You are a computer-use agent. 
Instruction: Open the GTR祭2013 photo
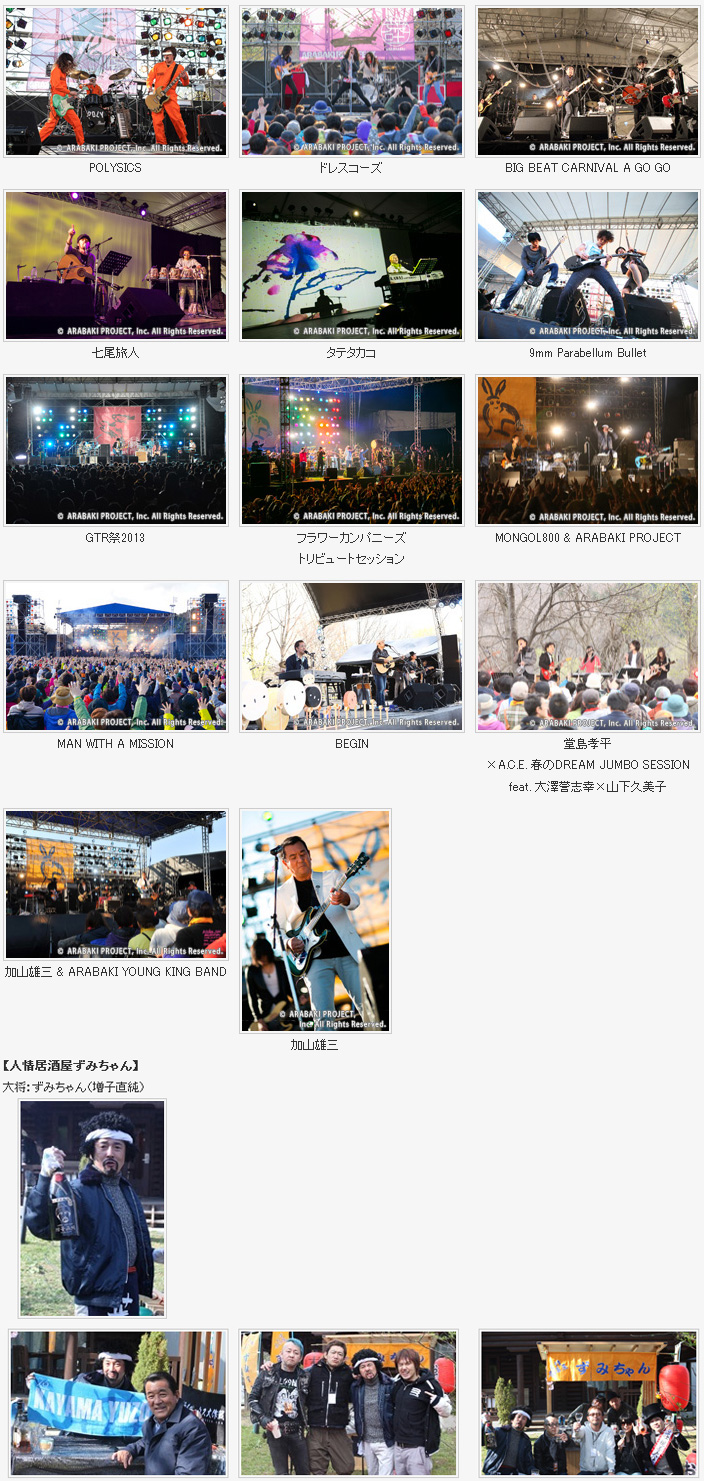coord(115,450)
